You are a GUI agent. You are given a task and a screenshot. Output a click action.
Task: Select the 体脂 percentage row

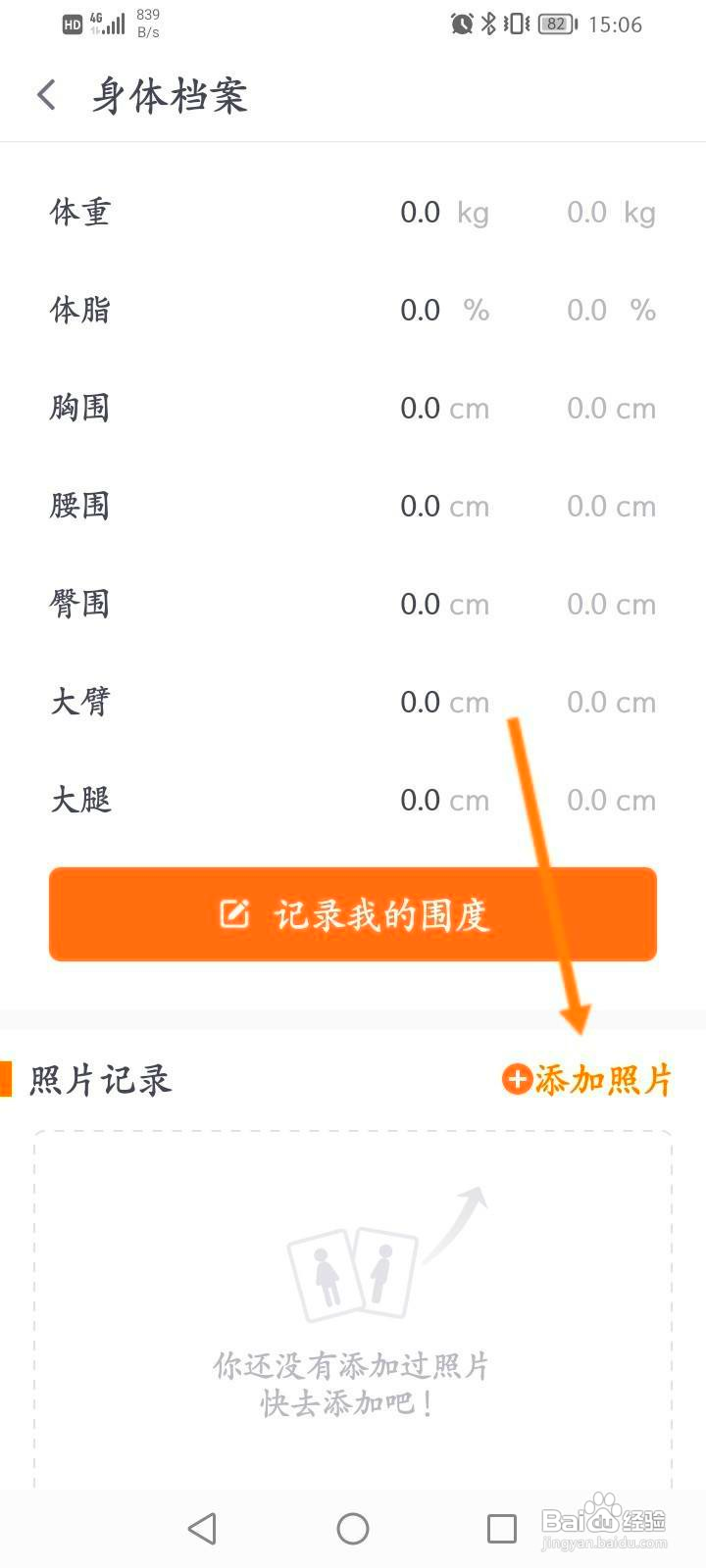[353, 310]
